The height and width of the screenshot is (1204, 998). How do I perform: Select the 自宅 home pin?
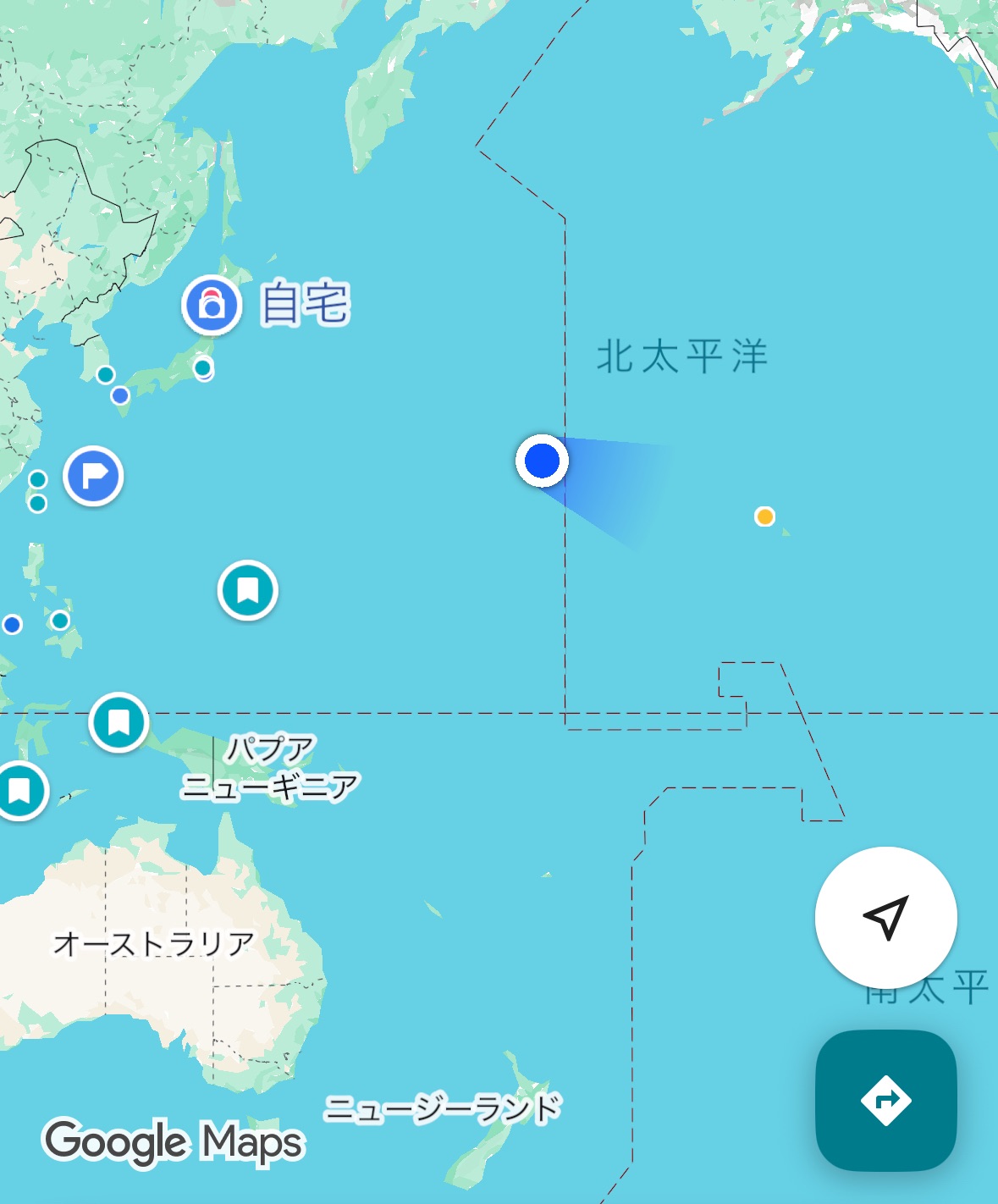(x=212, y=305)
